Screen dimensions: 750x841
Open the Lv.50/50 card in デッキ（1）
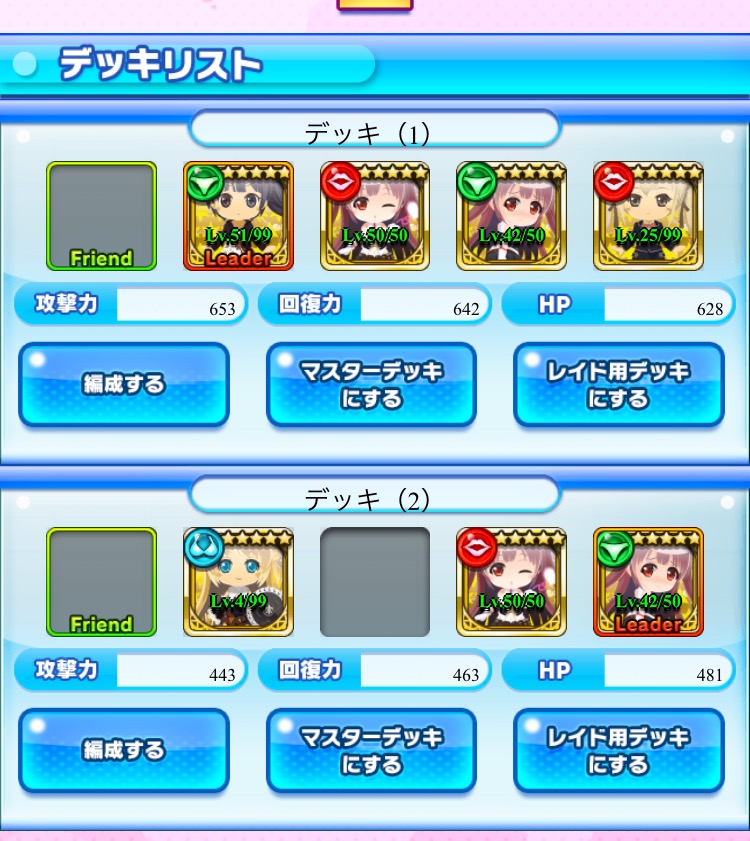[x=375, y=216]
